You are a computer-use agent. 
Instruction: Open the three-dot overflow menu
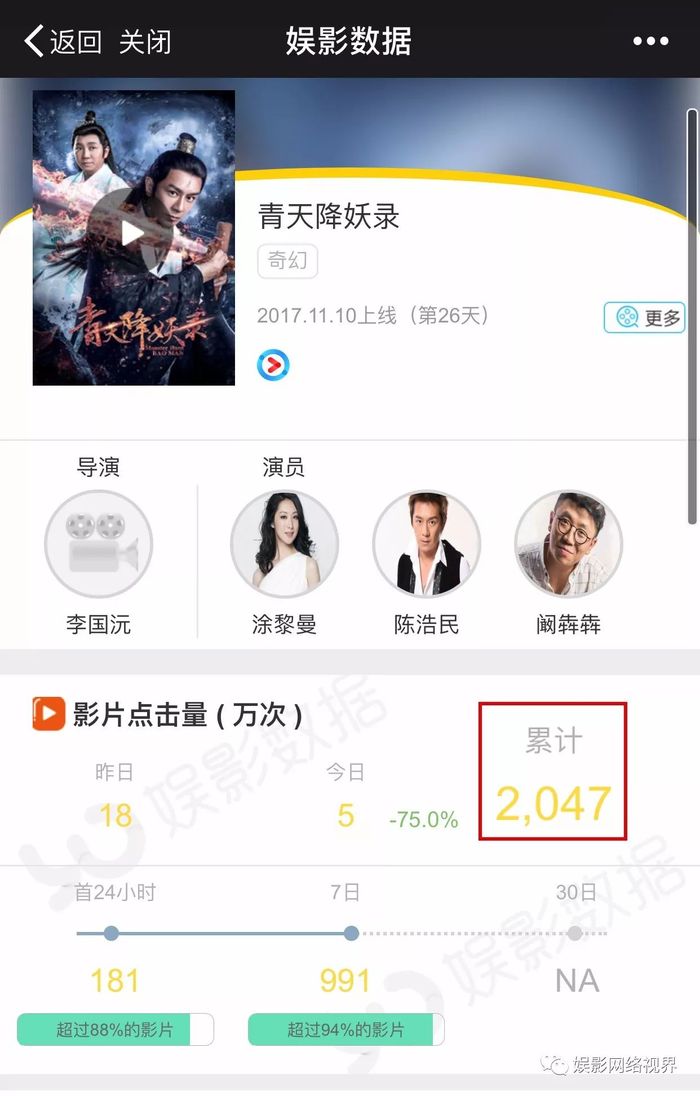[x=650, y=41]
